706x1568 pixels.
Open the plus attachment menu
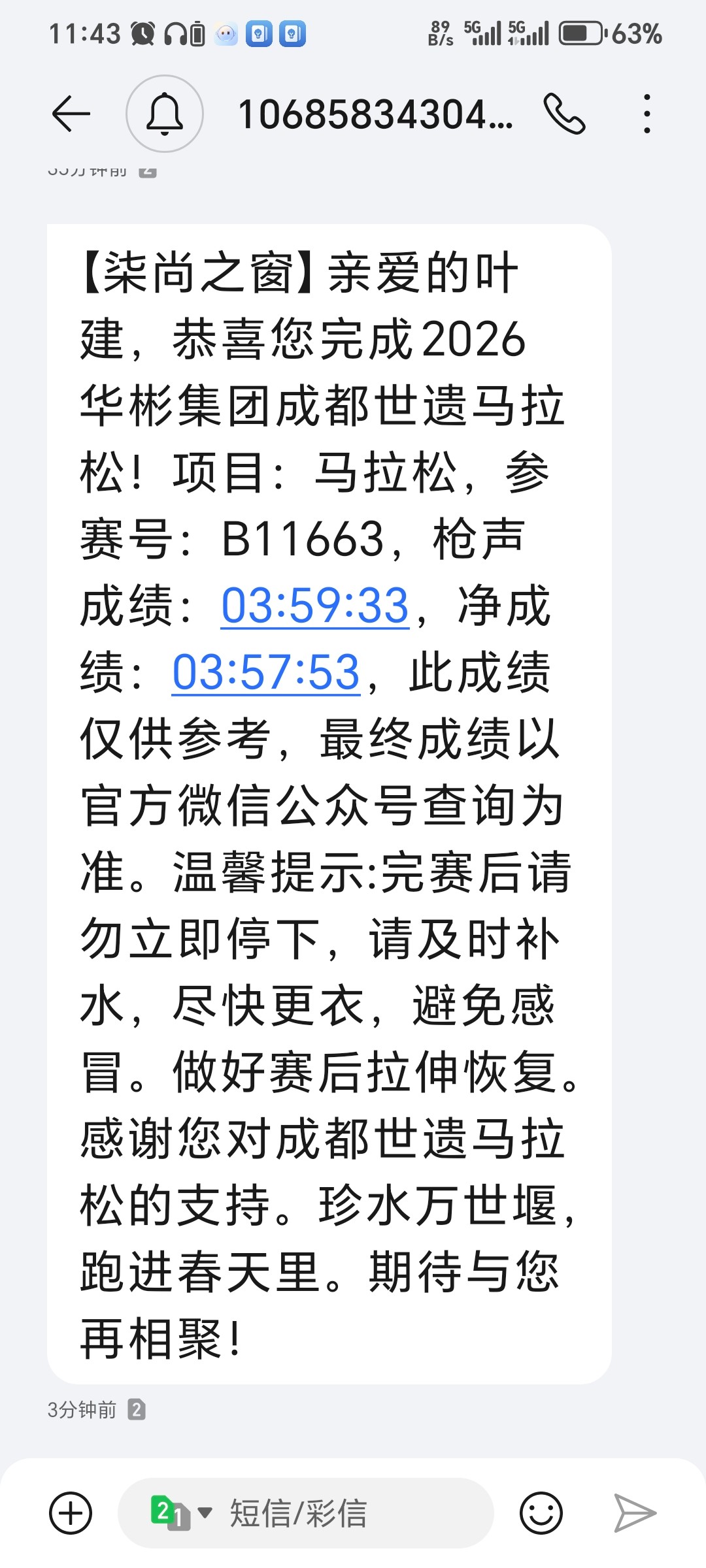(71, 1513)
